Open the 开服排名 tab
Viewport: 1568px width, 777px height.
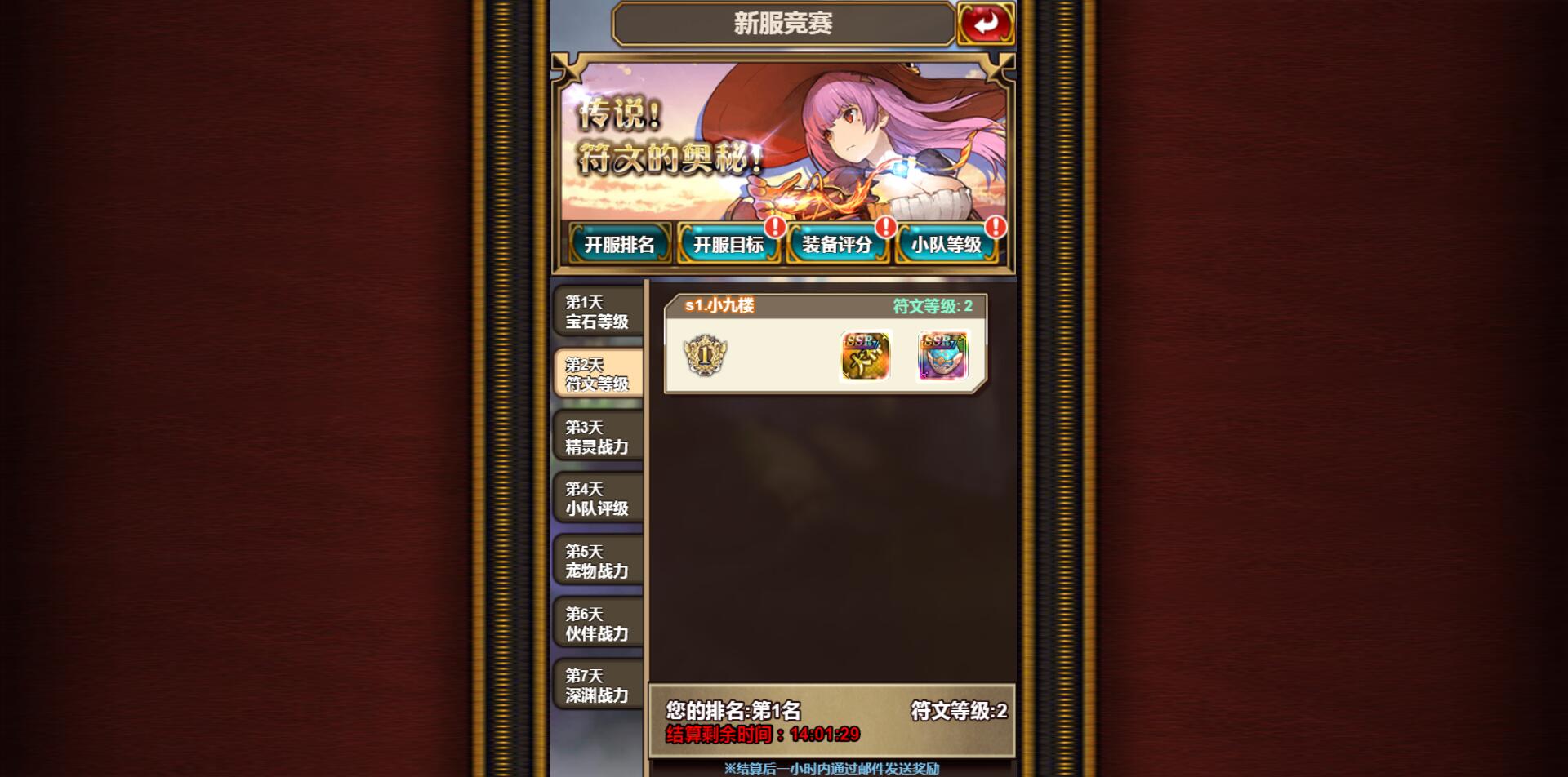click(620, 244)
